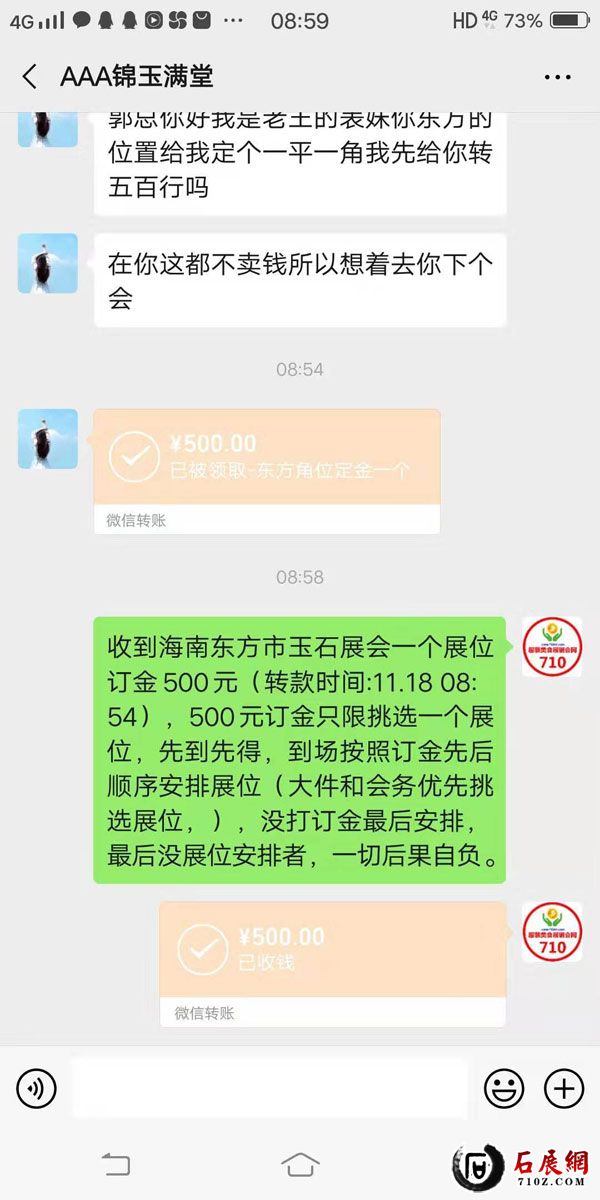The image size is (600, 1200).
Task: Tap the system home button
Action: [x=300, y=1163]
